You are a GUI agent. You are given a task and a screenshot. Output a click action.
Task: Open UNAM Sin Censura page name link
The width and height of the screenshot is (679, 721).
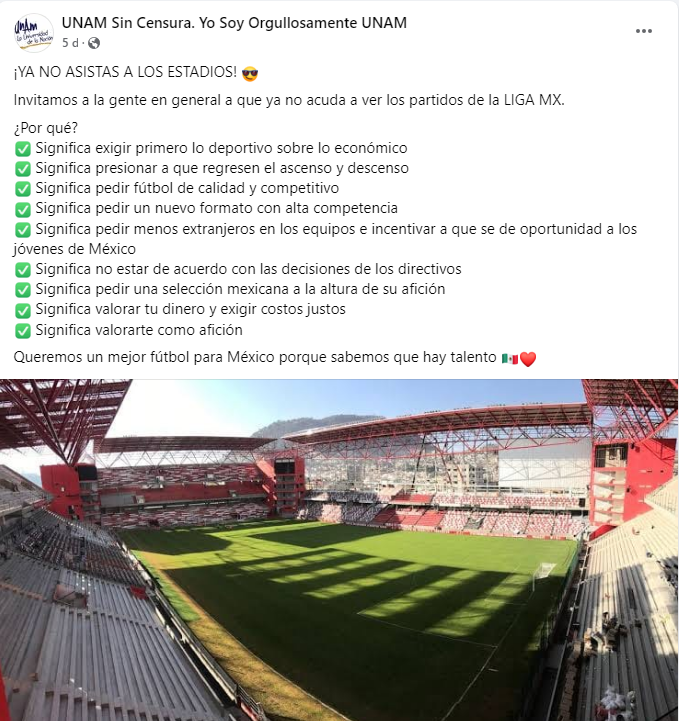click(234, 22)
